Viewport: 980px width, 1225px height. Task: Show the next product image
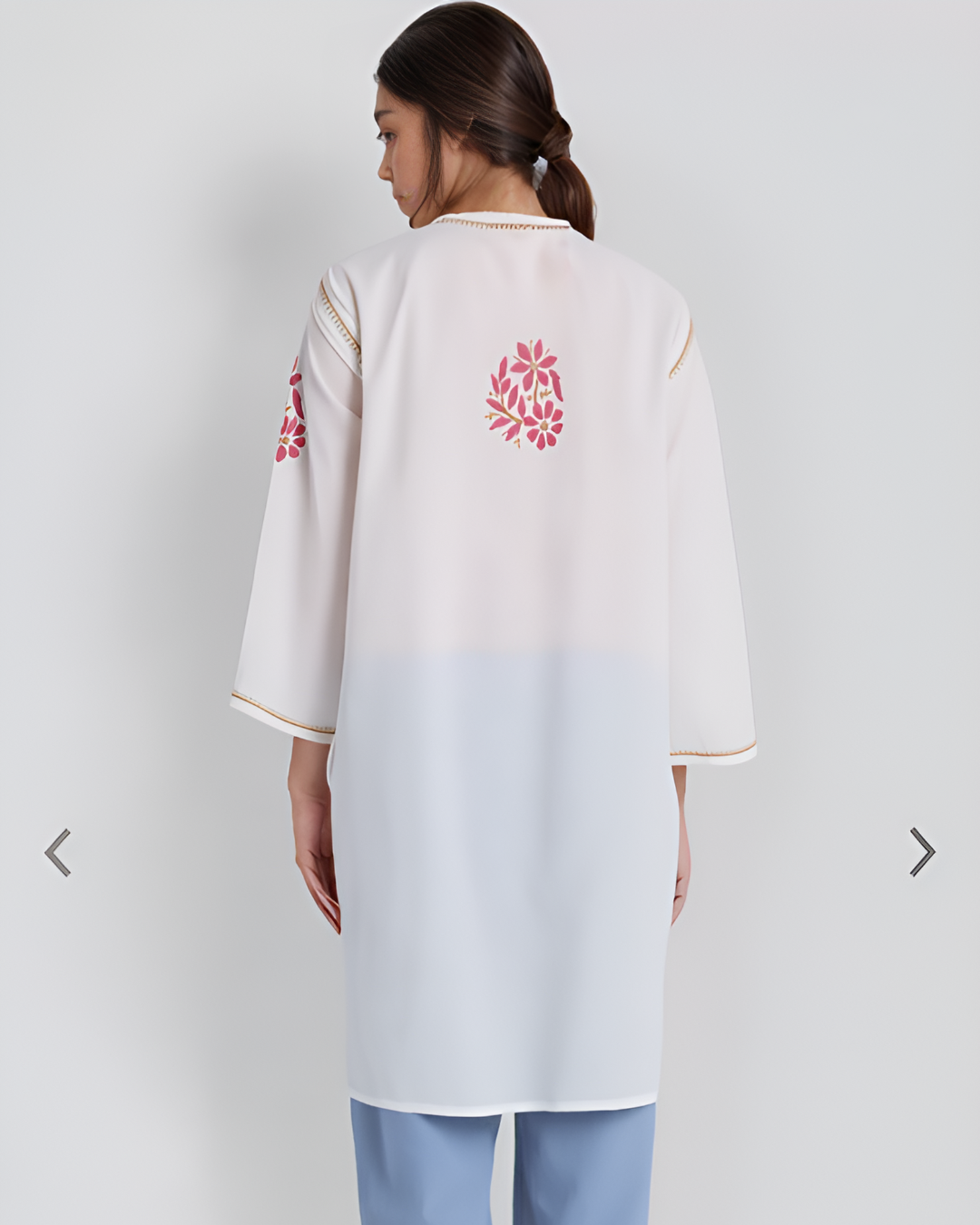[x=922, y=852]
